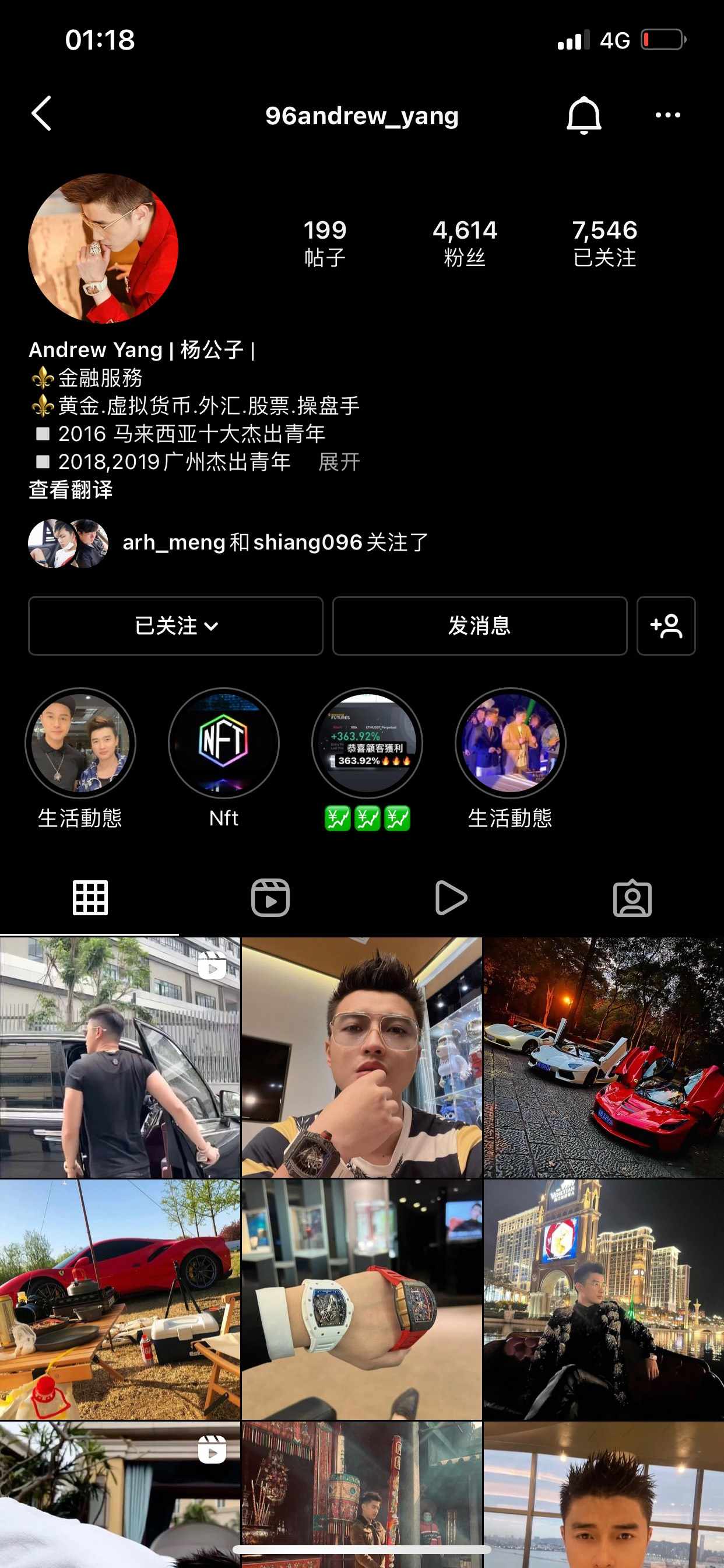Viewport: 724px width, 1568px height.
Task: Expand the bio with 展开
Action: (339, 462)
